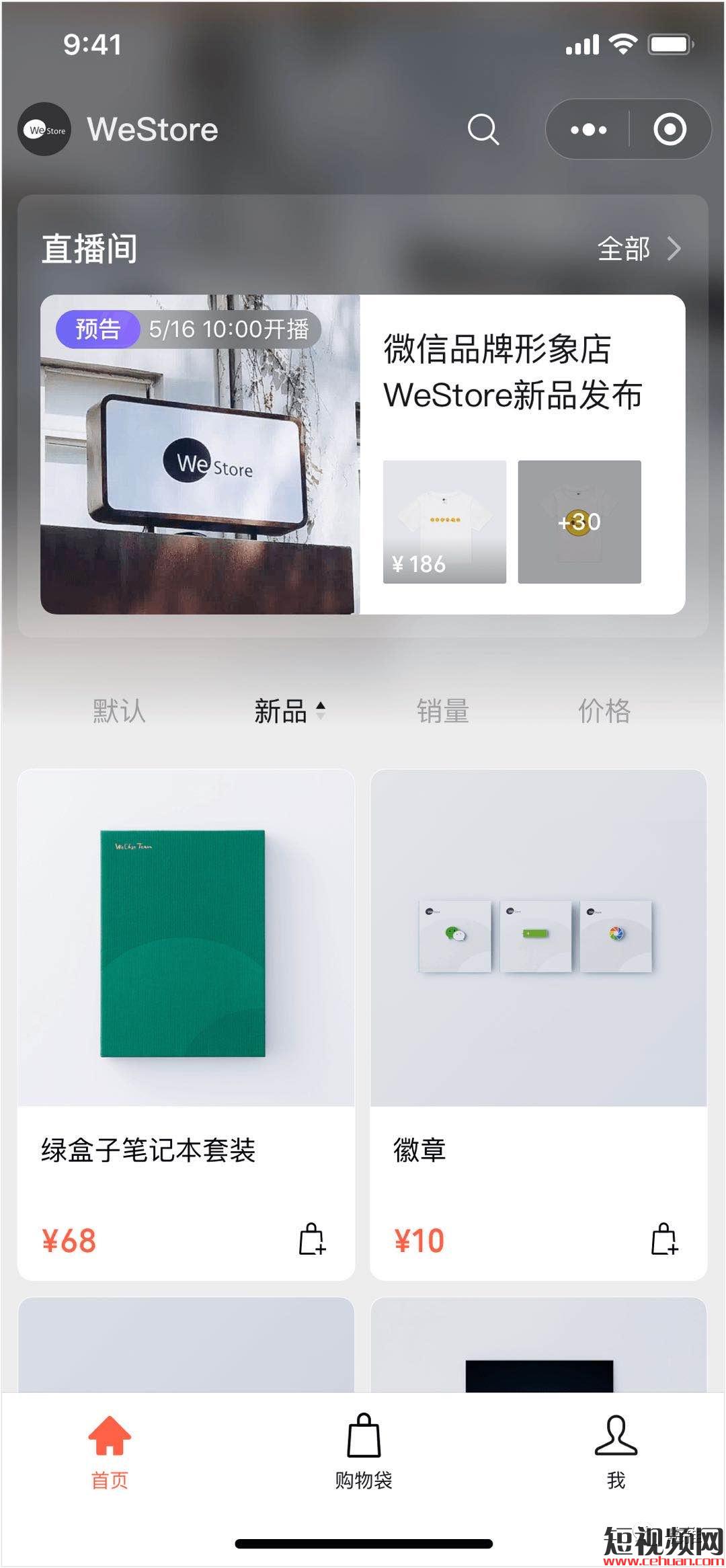Close the mini program via the circle button

click(x=670, y=129)
